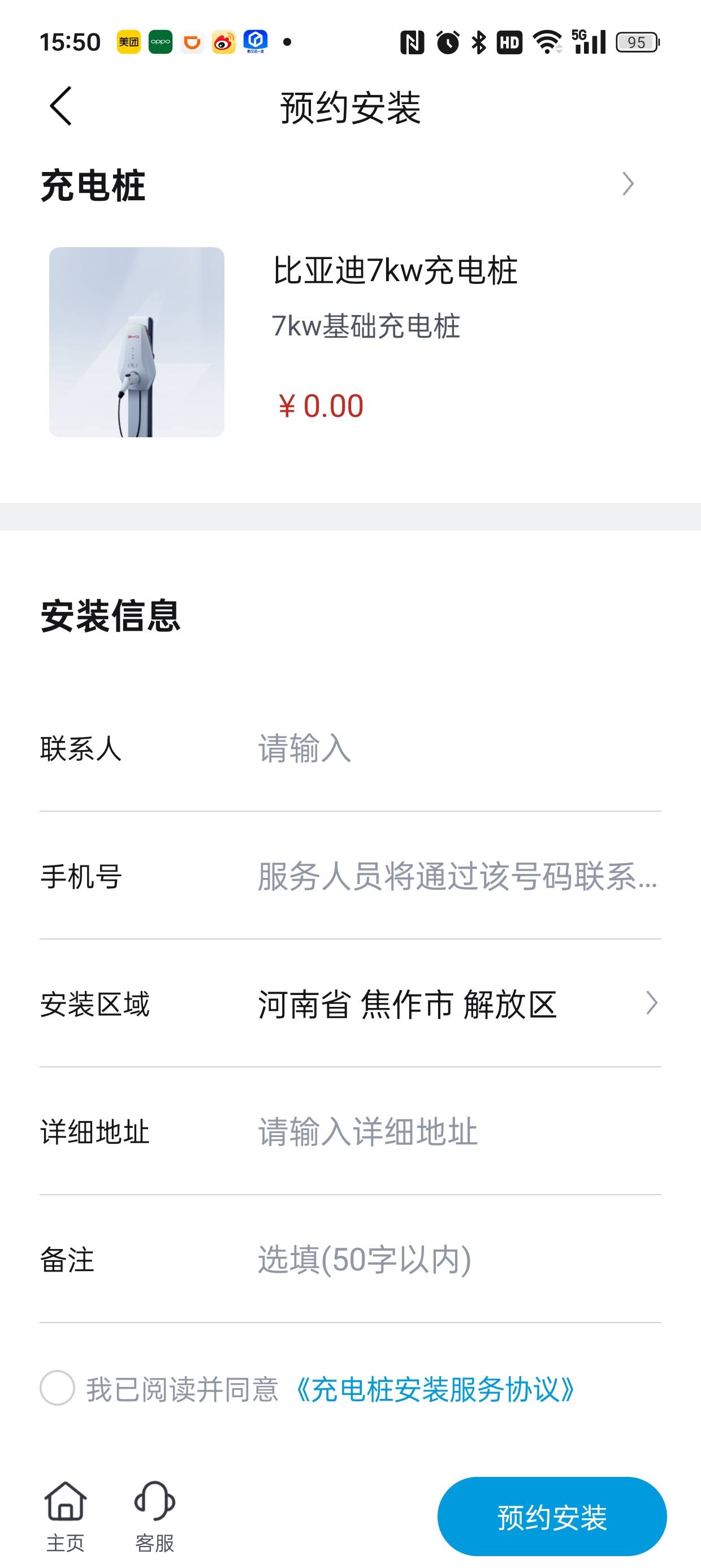Tap the 联系人 input field
This screenshot has height=1568, width=701.
(x=459, y=748)
